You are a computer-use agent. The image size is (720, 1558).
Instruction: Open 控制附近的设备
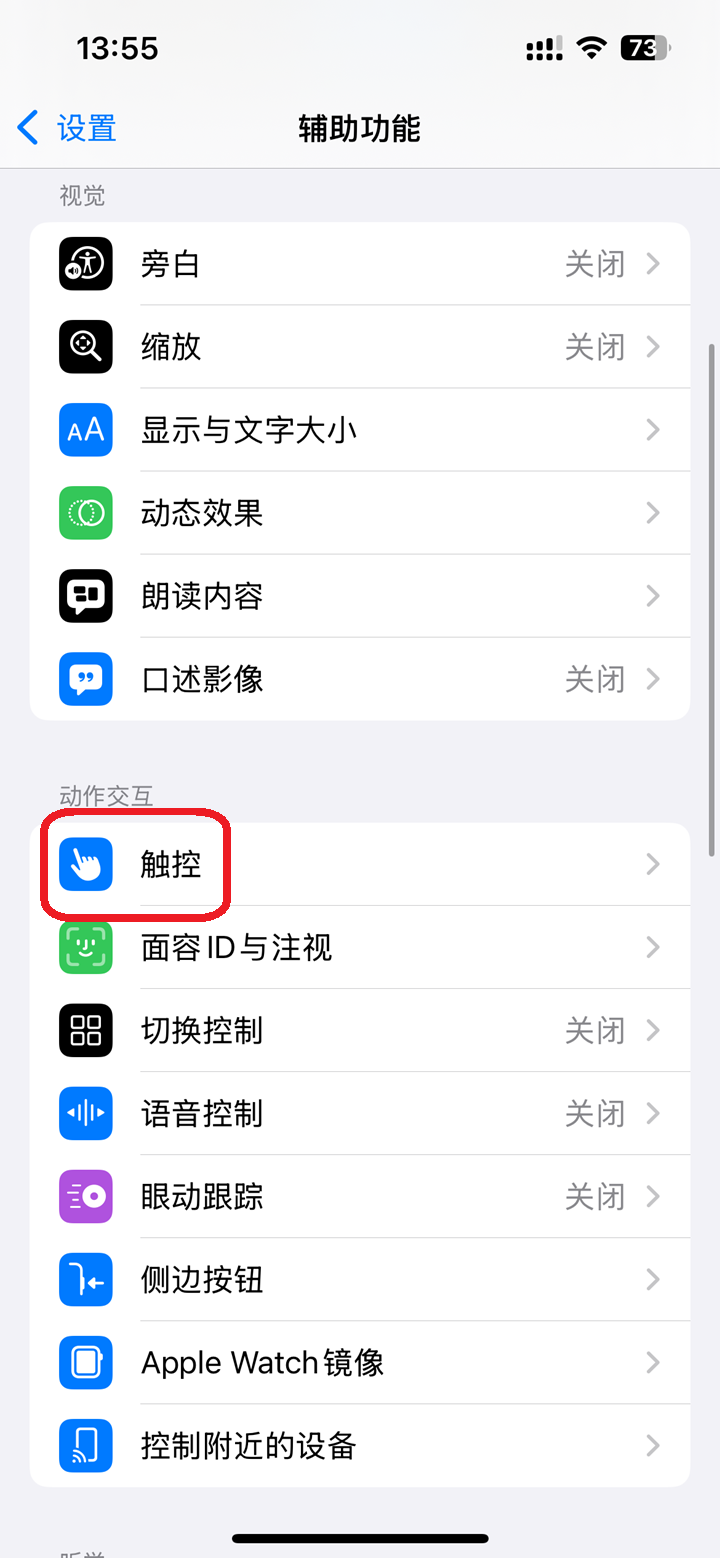tap(360, 1445)
